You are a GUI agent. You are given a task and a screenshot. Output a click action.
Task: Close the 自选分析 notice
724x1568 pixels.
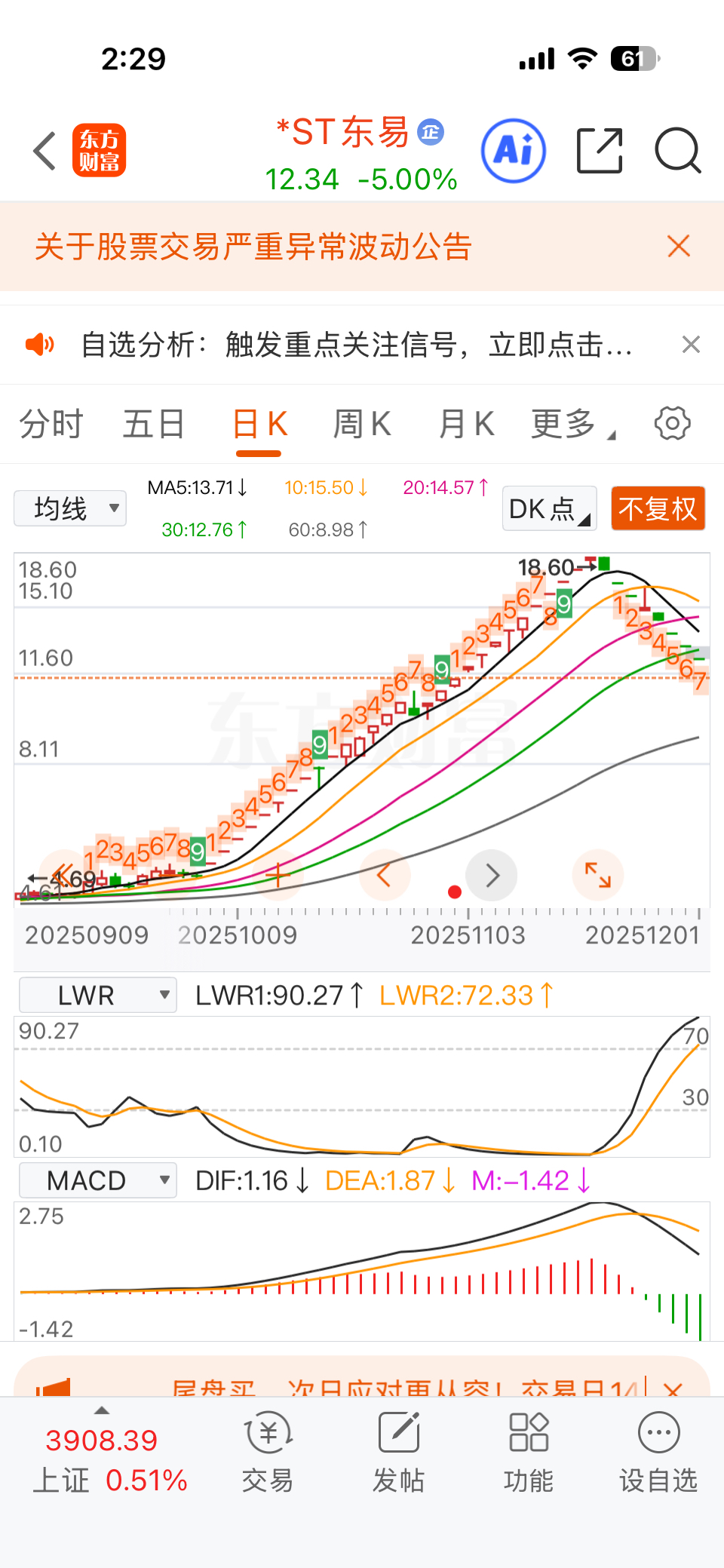click(691, 345)
